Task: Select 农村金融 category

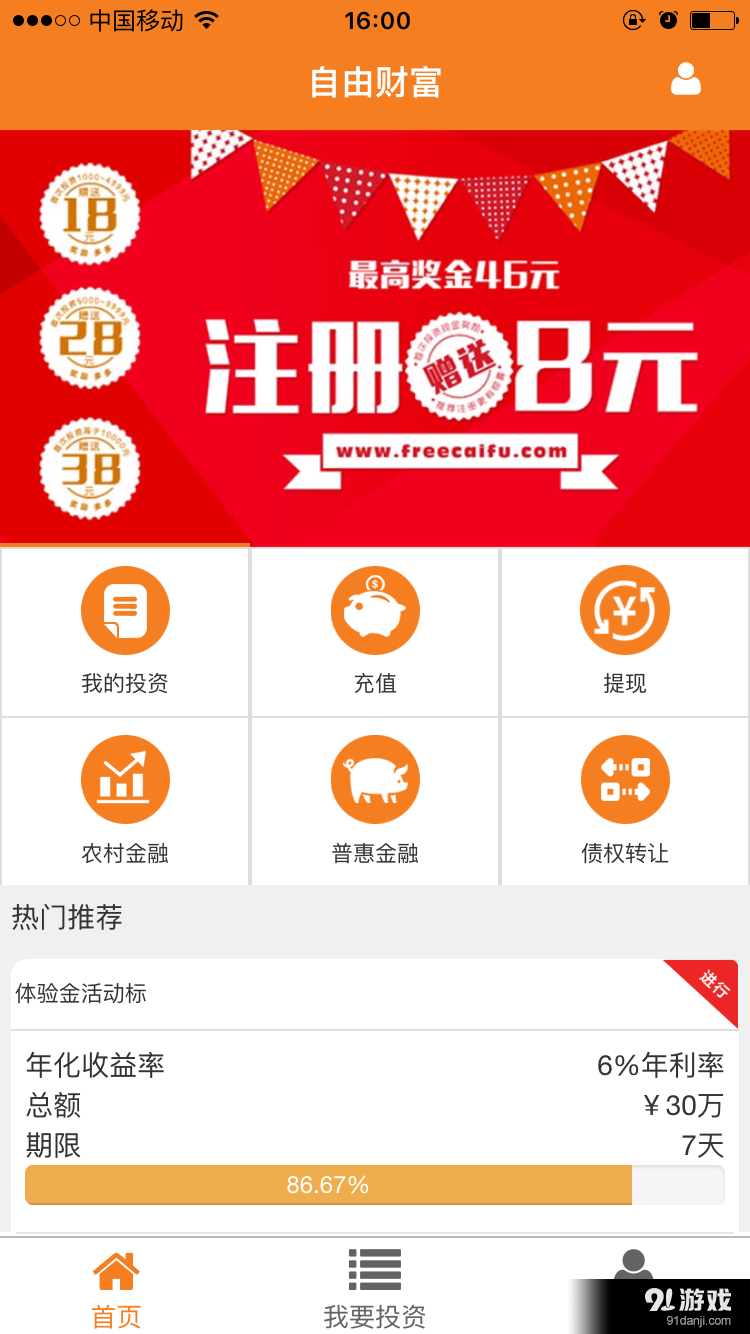Action: [125, 801]
